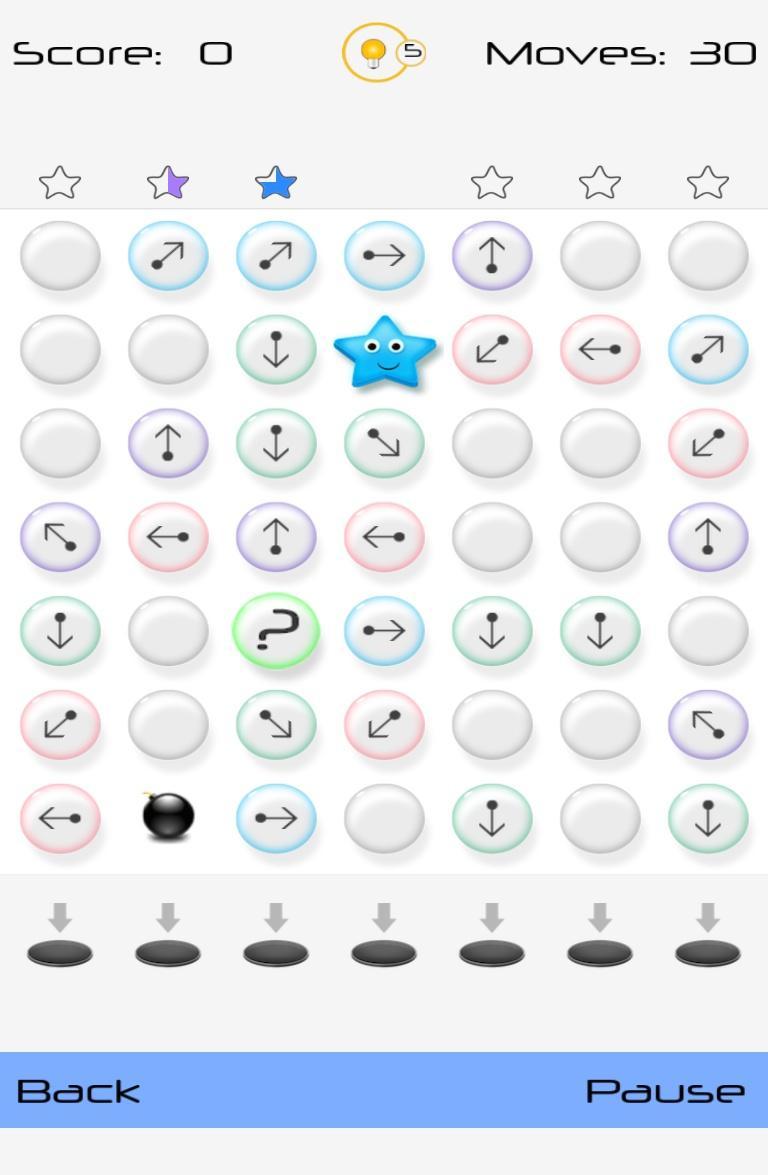Pause the game
The image size is (768, 1175).
(664, 1090)
